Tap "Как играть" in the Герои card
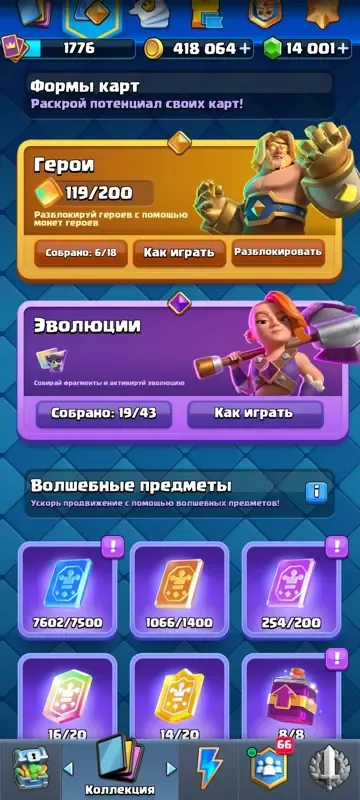This screenshot has width=360, height=800. [179, 253]
